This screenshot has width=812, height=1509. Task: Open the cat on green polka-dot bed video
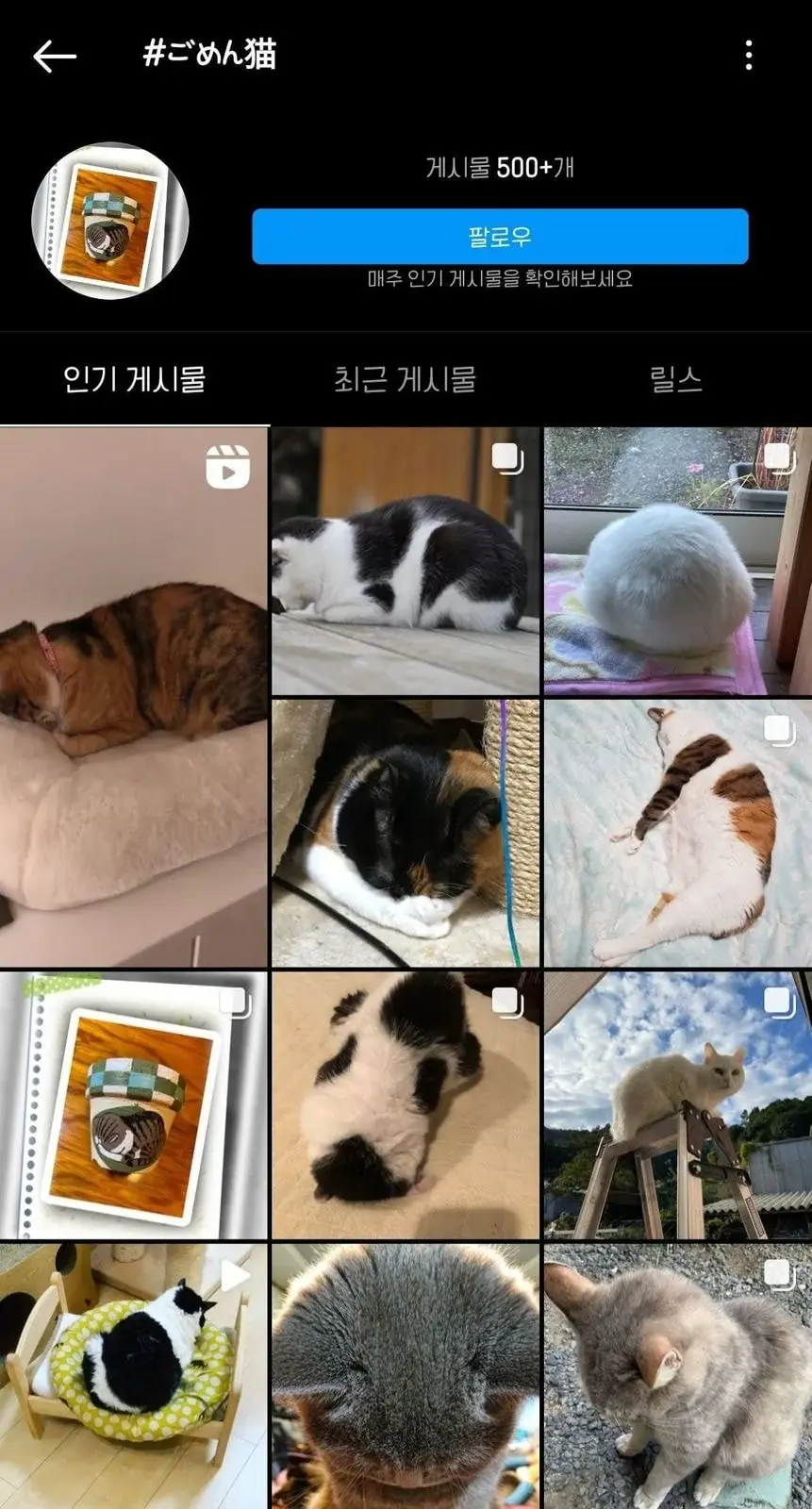coord(134,1375)
